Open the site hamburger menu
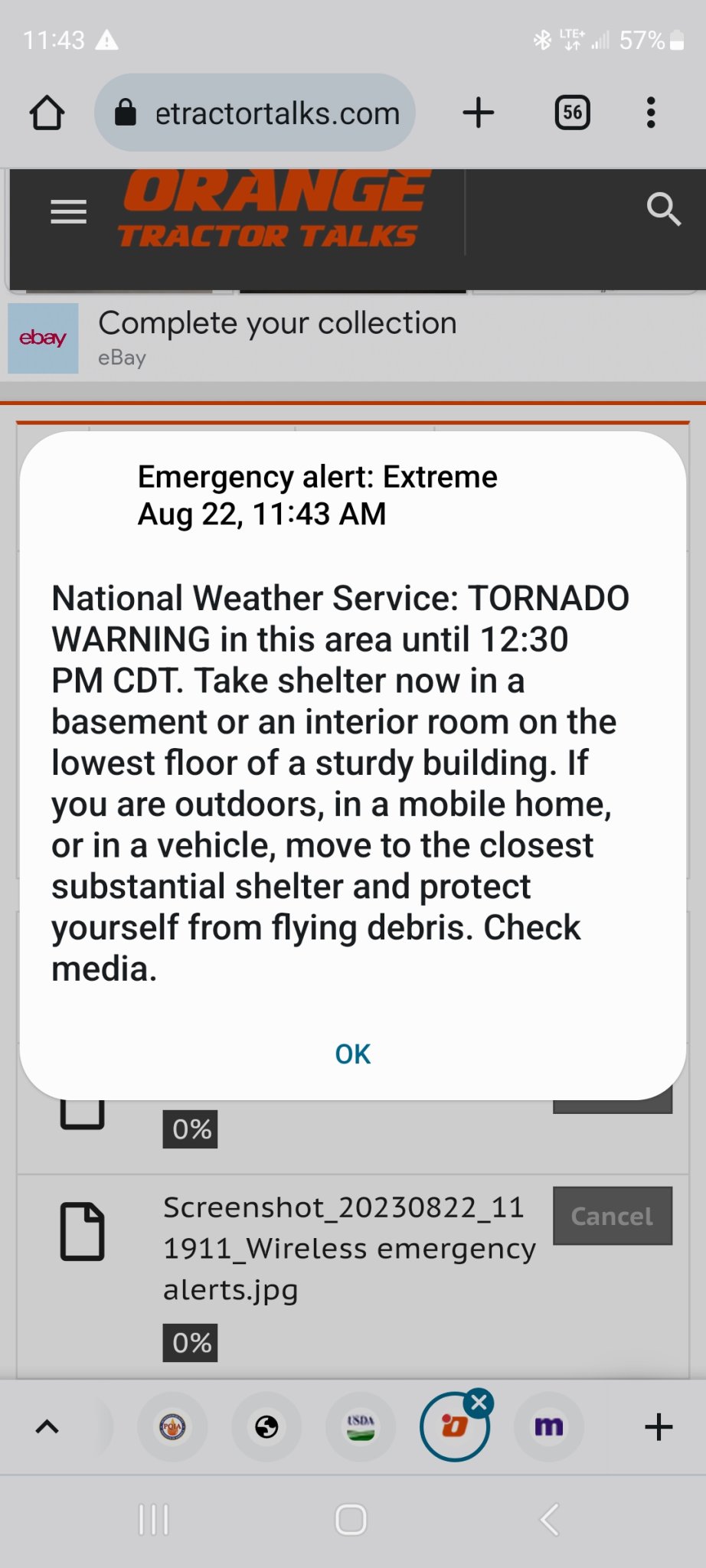Image resolution: width=706 pixels, height=1568 pixels. 68,211
